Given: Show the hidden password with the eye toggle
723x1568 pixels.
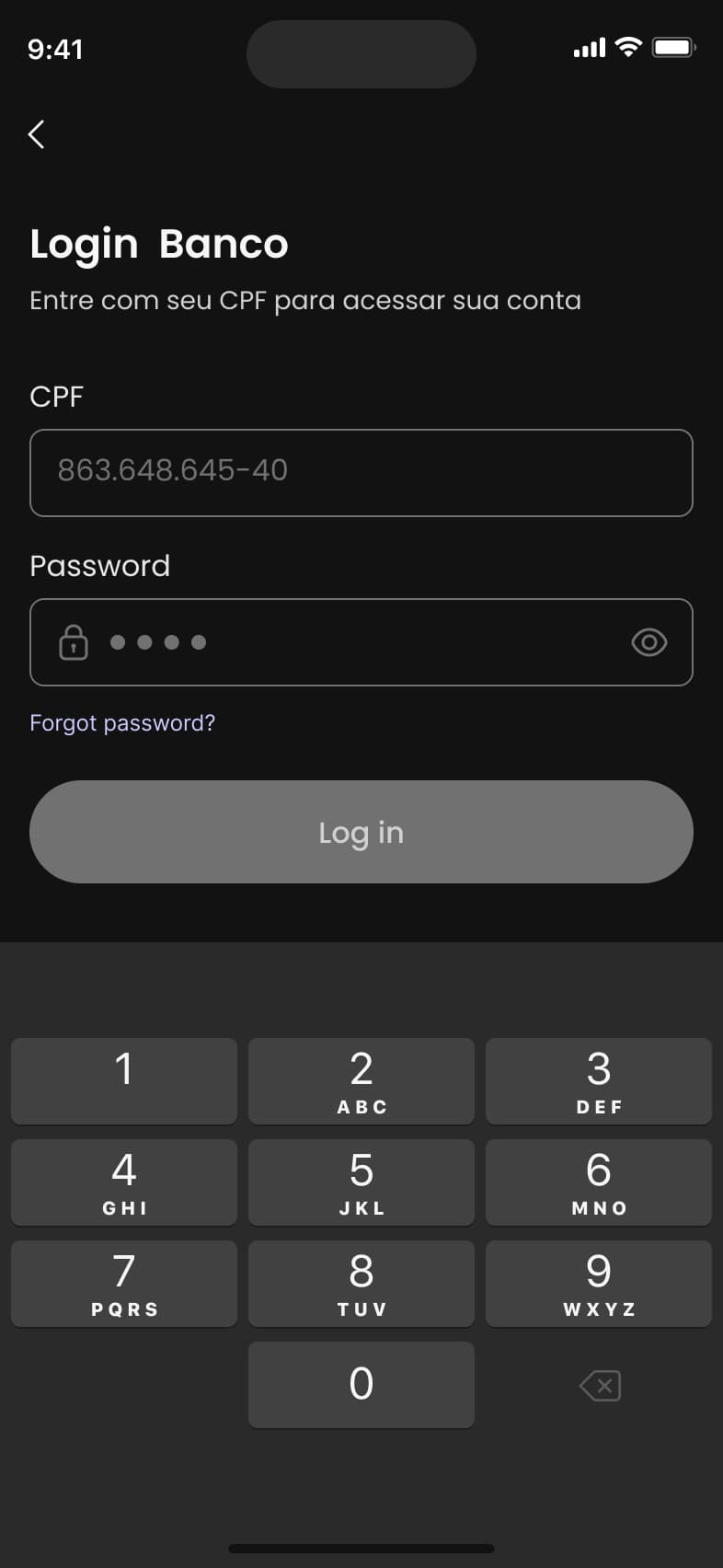Looking at the screenshot, I should (x=649, y=642).
